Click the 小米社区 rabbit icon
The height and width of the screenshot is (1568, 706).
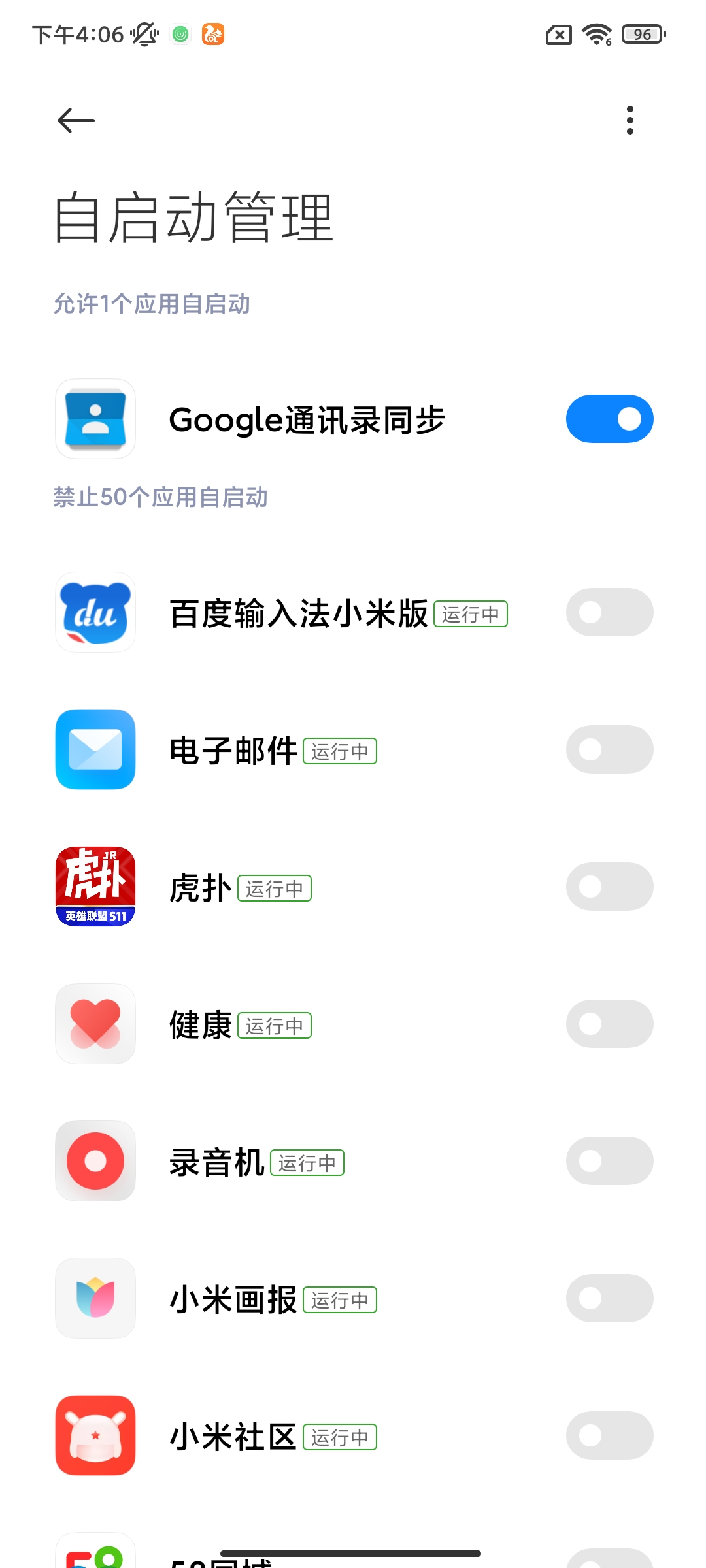(x=95, y=1435)
